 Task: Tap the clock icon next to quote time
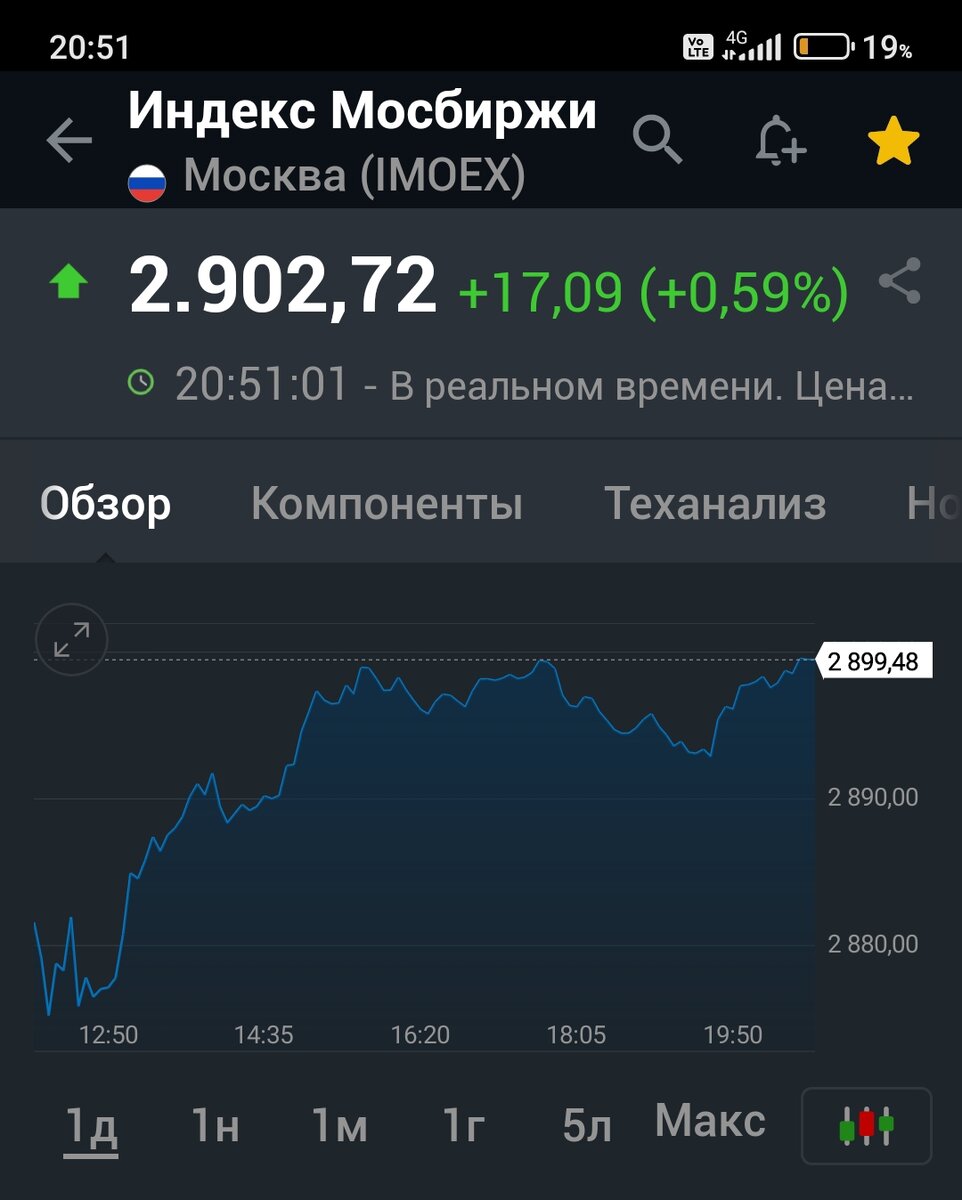coord(142,381)
